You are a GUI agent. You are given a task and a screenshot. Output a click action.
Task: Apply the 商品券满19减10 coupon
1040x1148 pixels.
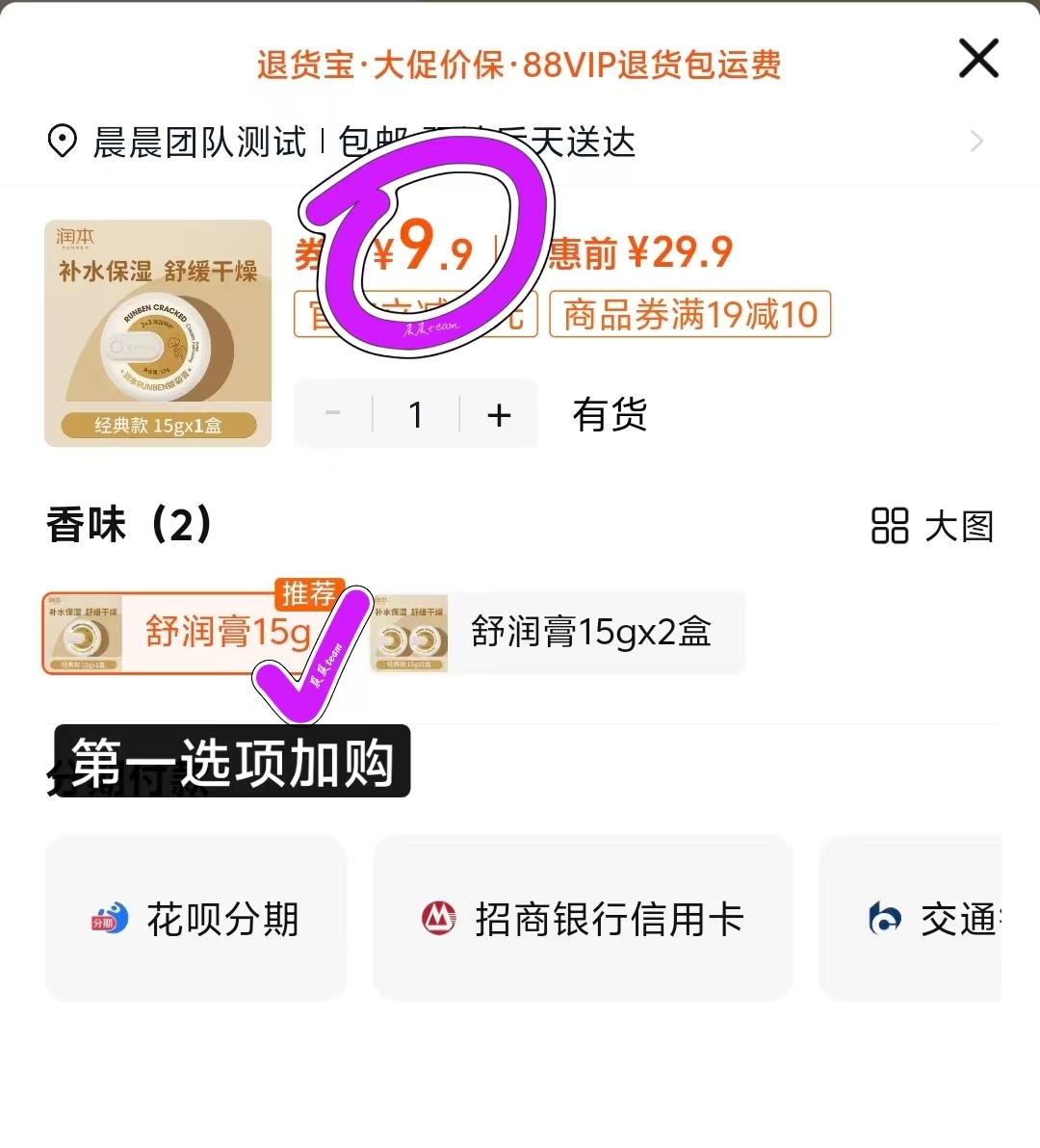(x=689, y=314)
